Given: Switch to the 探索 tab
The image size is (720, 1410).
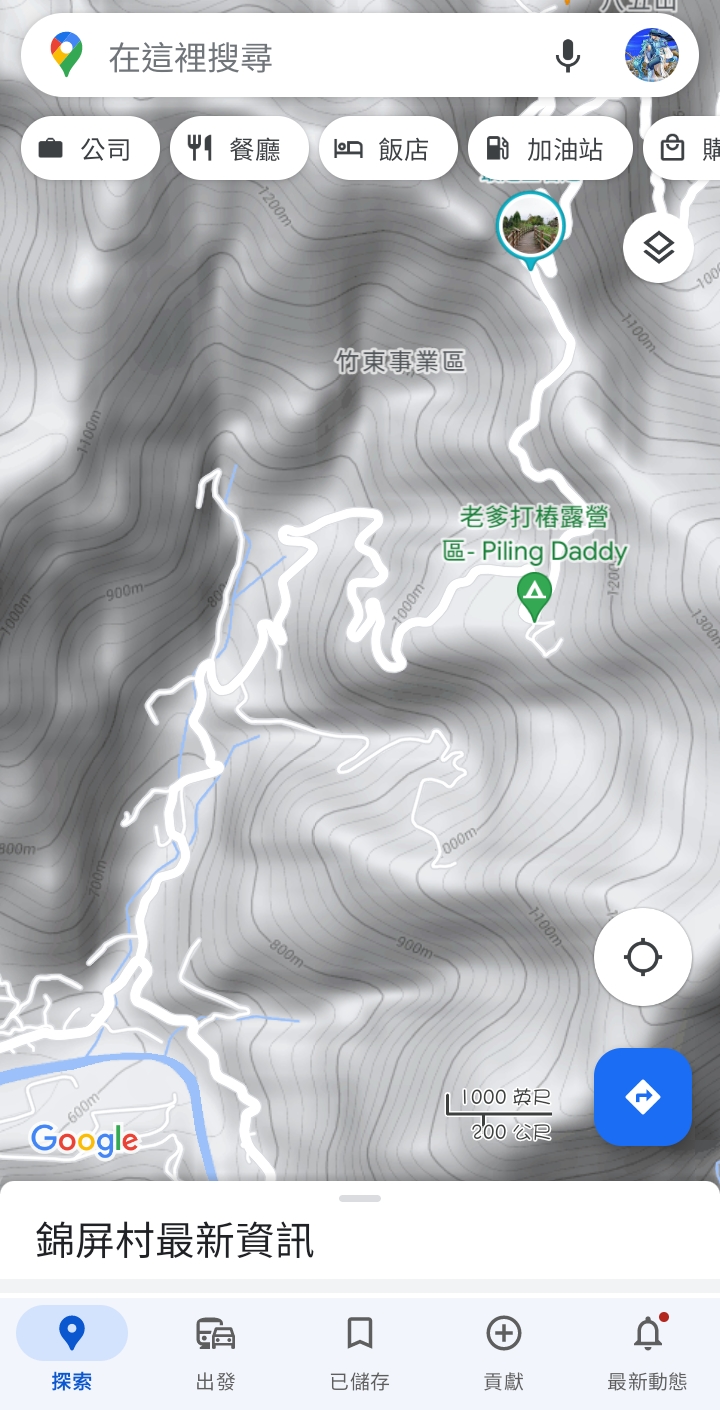Looking at the screenshot, I should pos(72,1353).
